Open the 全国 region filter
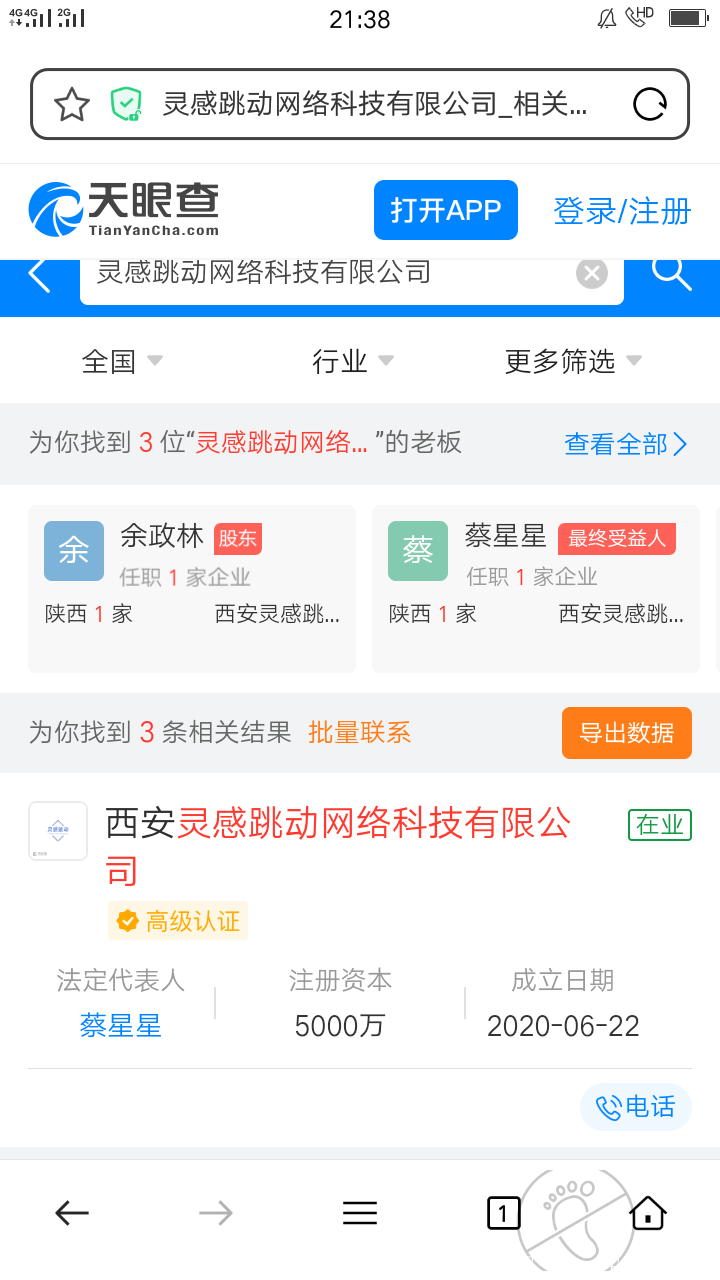 coord(122,362)
